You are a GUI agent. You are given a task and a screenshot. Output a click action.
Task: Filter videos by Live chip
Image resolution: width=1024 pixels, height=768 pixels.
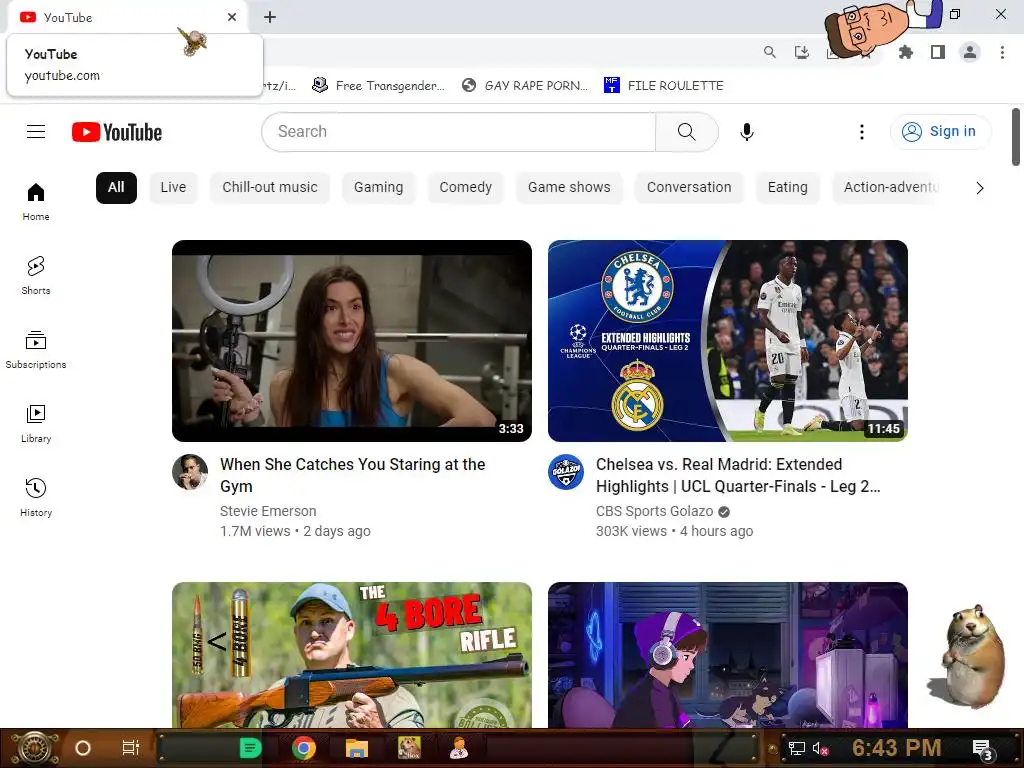[x=173, y=187]
